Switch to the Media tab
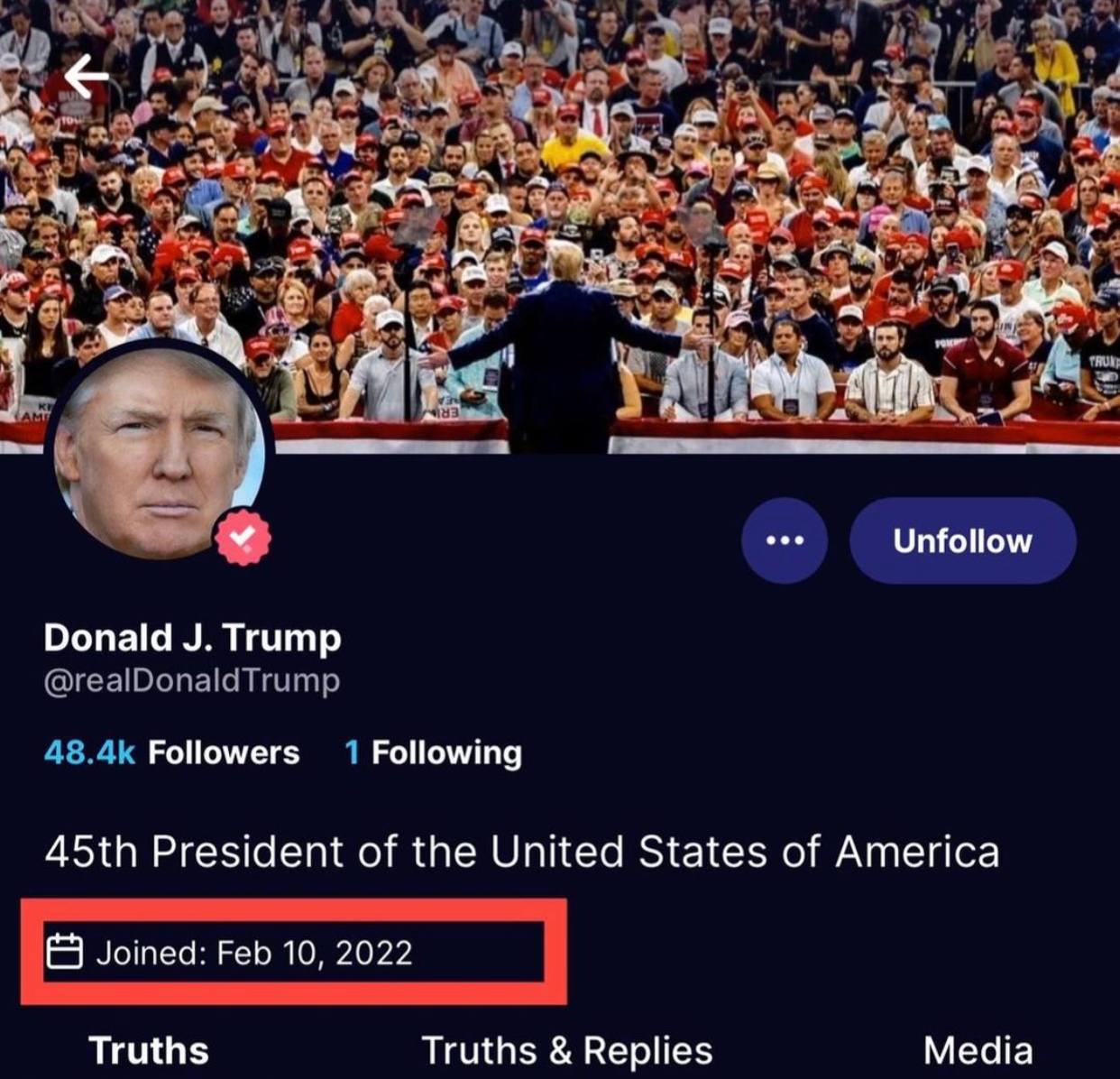Screen dimensions: 1120x1079 tap(978, 1051)
